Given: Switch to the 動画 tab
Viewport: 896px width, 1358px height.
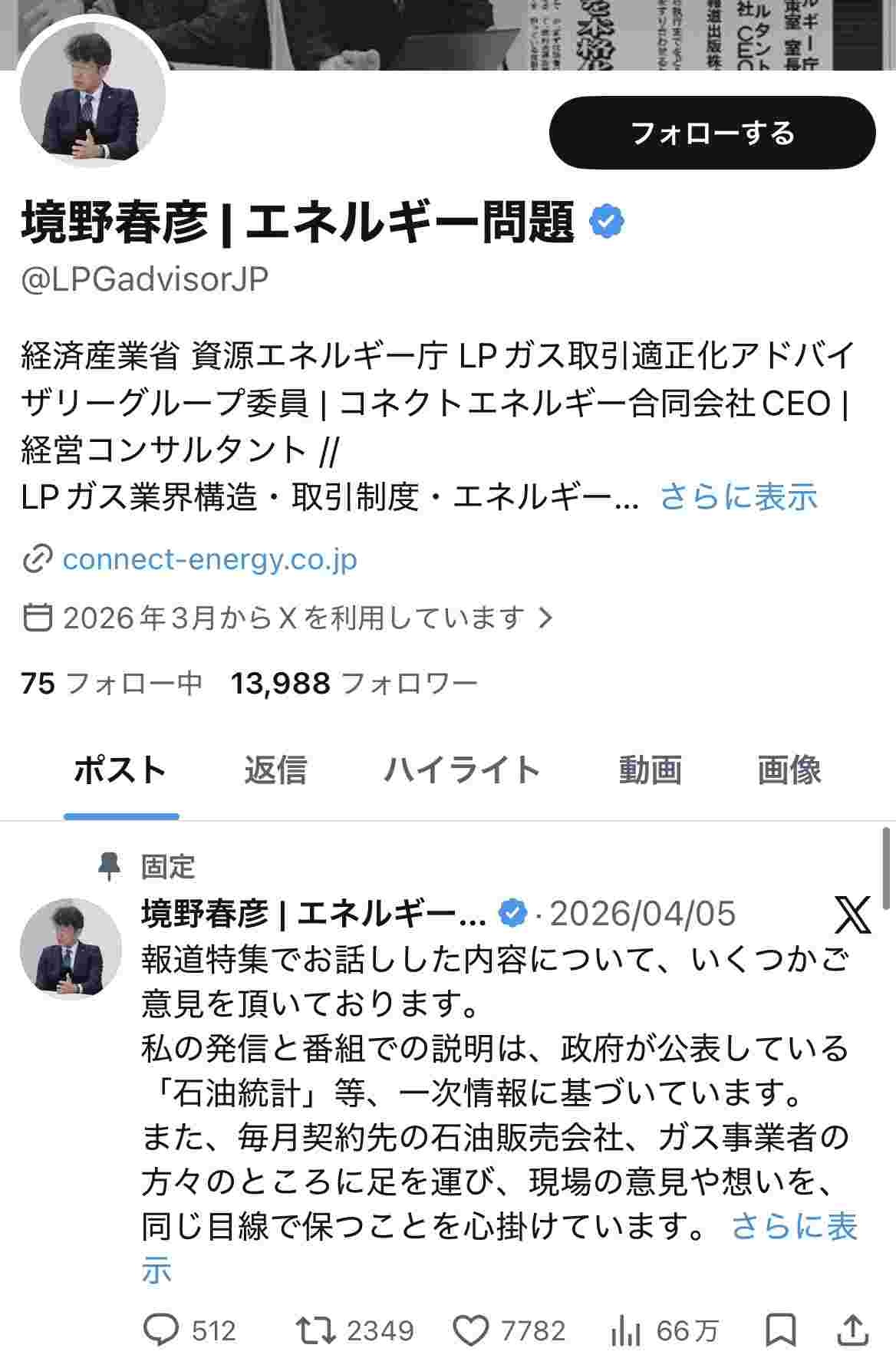Looking at the screenshot, I should (650, 770).
